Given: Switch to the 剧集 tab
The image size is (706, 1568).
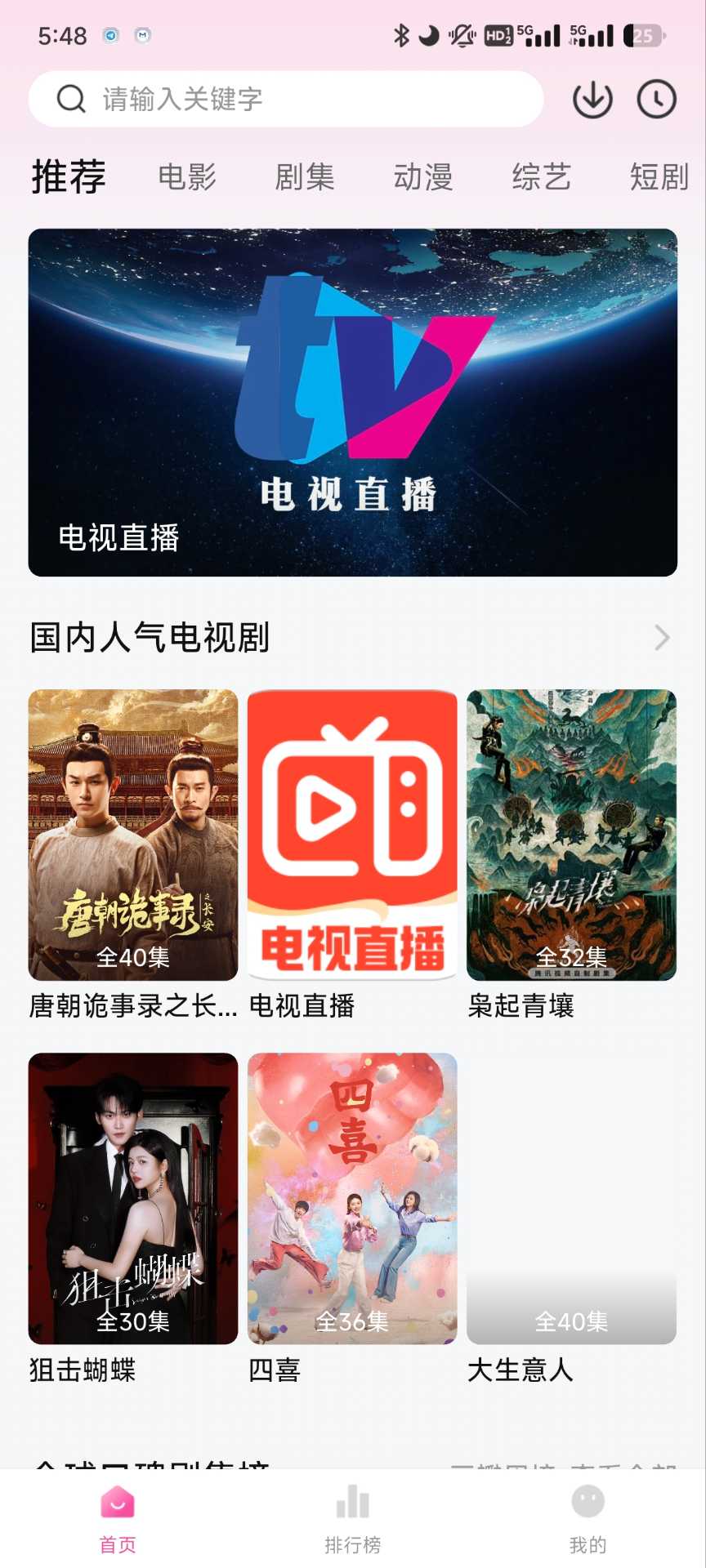Looking at the screenshot, I should 305,177.
